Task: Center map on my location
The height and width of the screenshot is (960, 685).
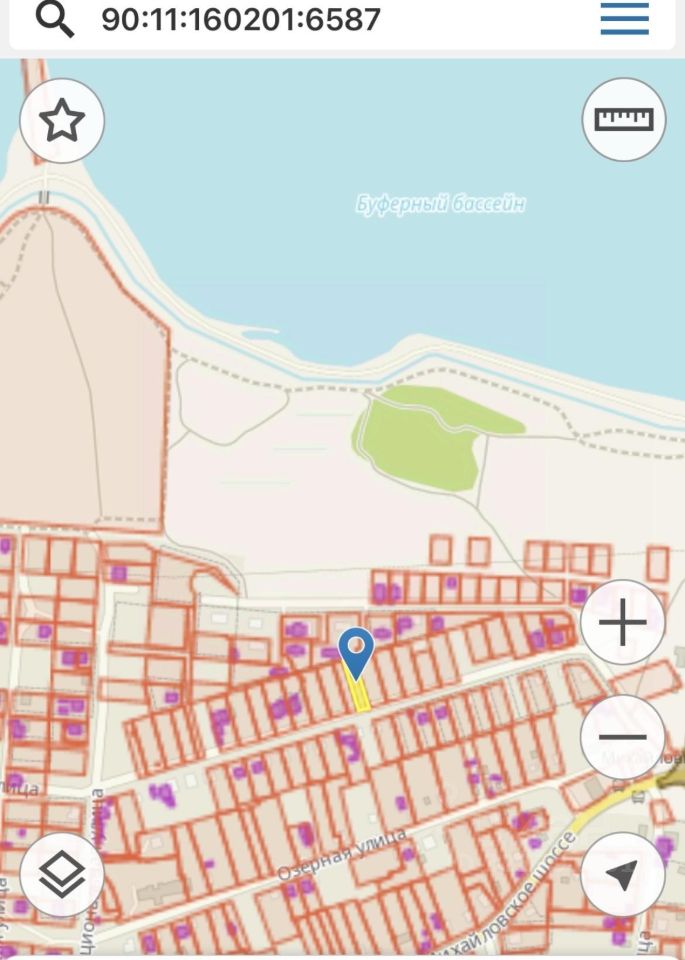Action: click(x=622, y=874)
